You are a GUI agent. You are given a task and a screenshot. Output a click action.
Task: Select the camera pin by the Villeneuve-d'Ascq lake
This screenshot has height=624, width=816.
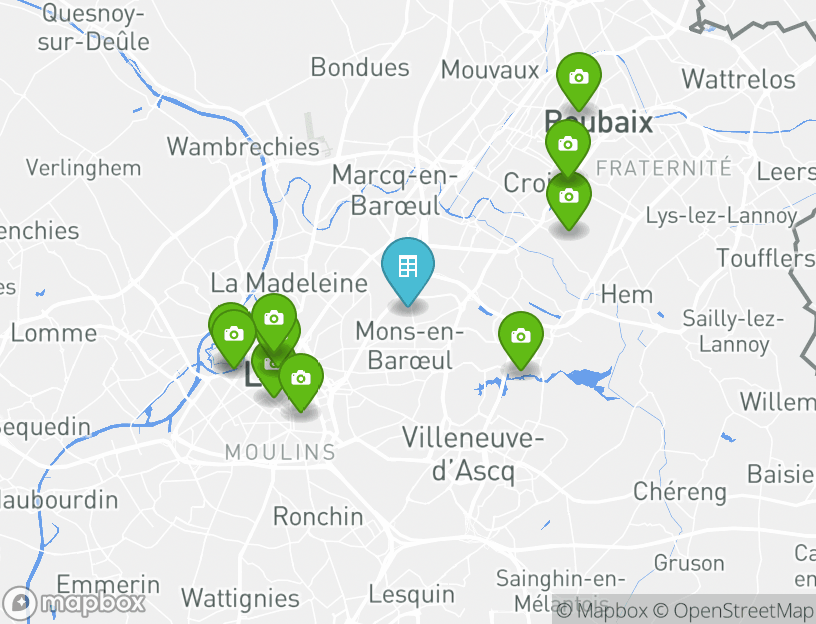520,336
